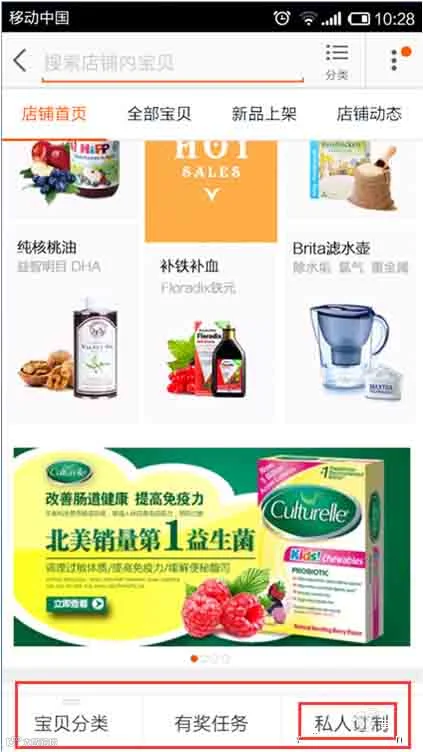Tap the 立即查看 button on banner
This screenshot has height=752, width=423.
tap(76, 604)
